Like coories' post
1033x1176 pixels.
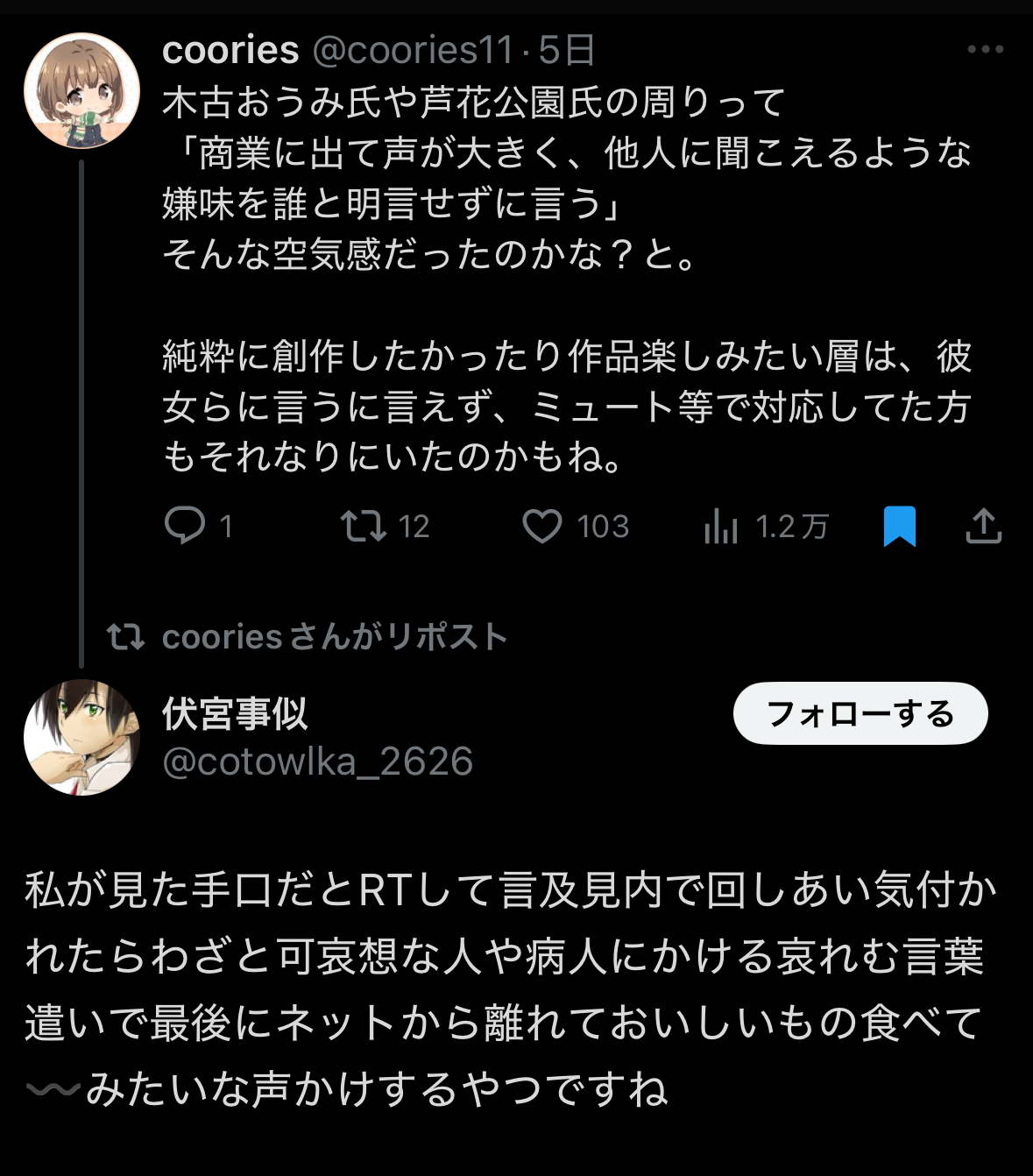[x=542, y=526]
